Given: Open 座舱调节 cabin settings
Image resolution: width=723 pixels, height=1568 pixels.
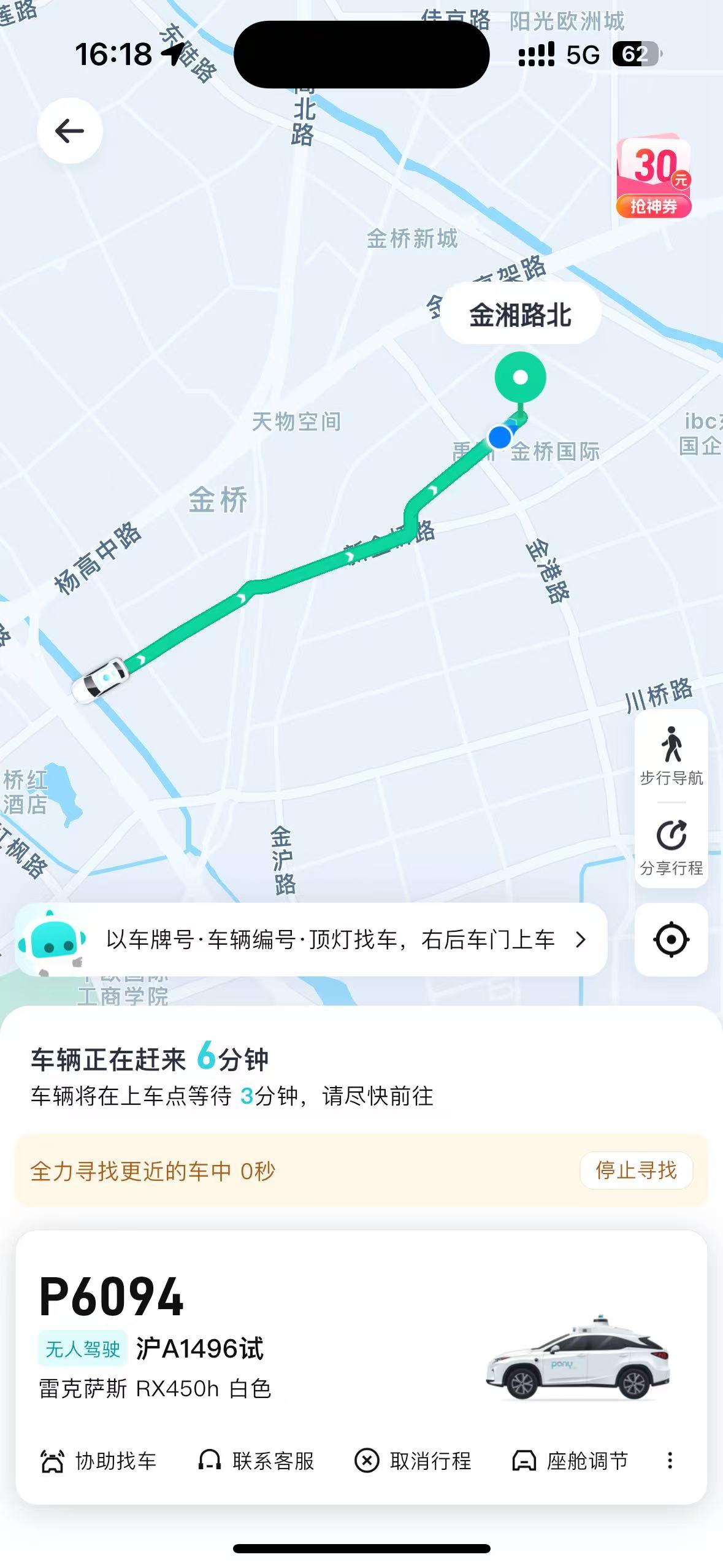Looking at the screenshot, I should point(570,1461).
